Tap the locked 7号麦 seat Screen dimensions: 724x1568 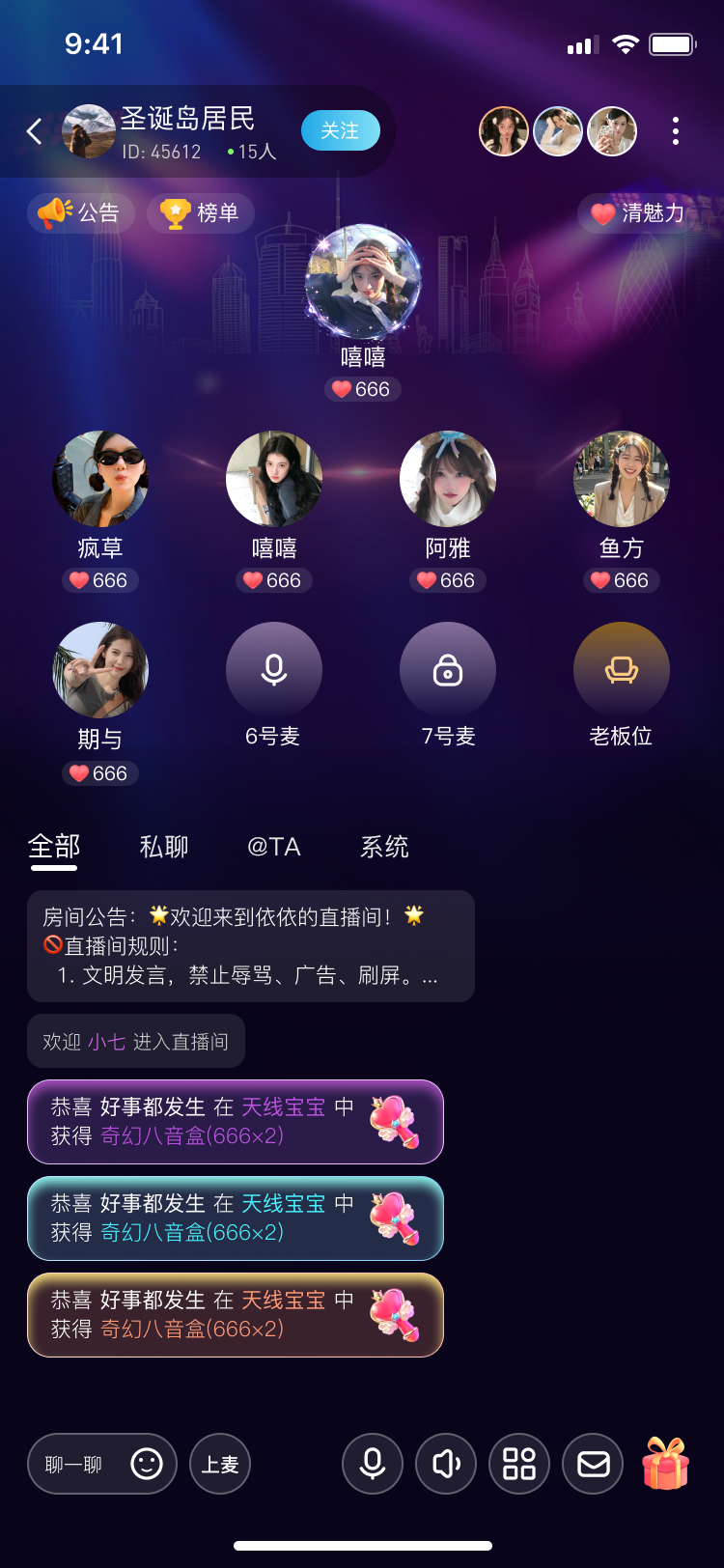[x=448, y=670]
